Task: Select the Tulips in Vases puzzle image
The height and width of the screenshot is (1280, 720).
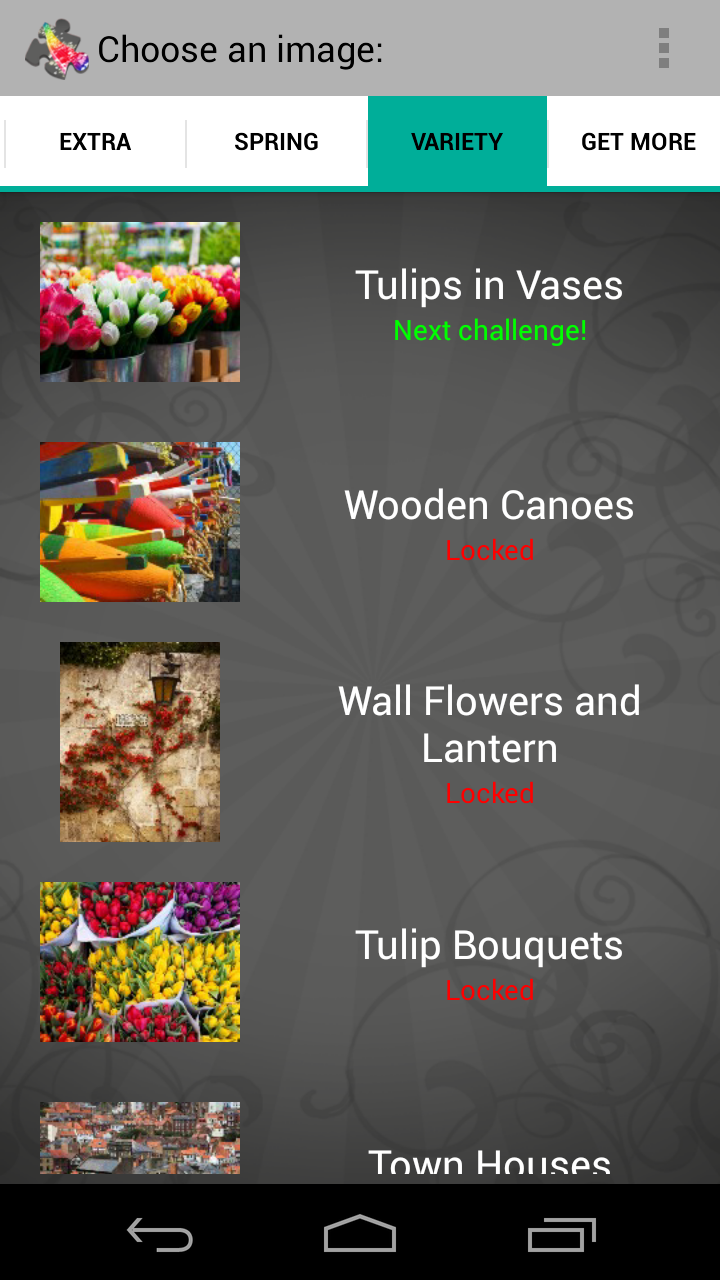Action: point(139,300)
